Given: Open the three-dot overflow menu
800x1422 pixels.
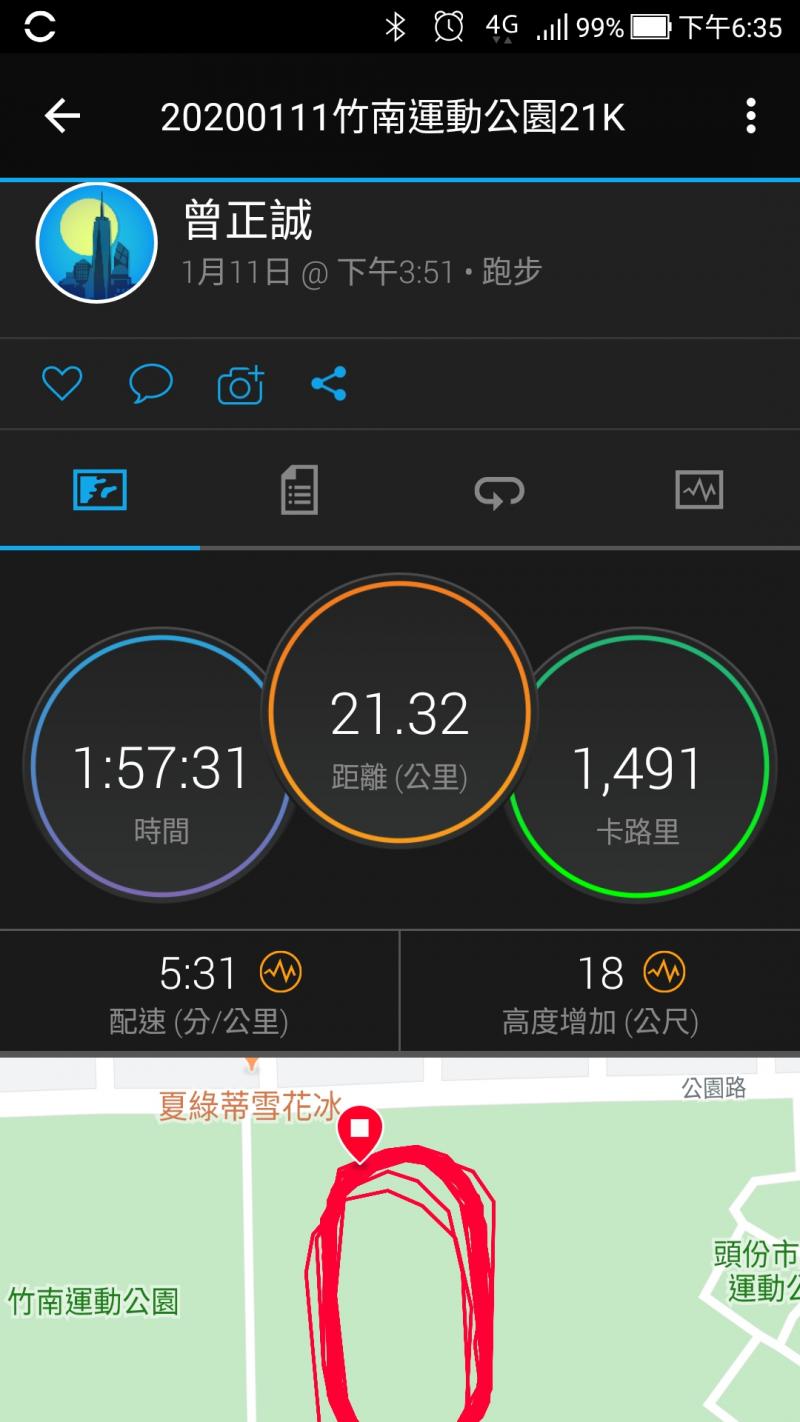Looking at the screenshot, I should (750, 117).
